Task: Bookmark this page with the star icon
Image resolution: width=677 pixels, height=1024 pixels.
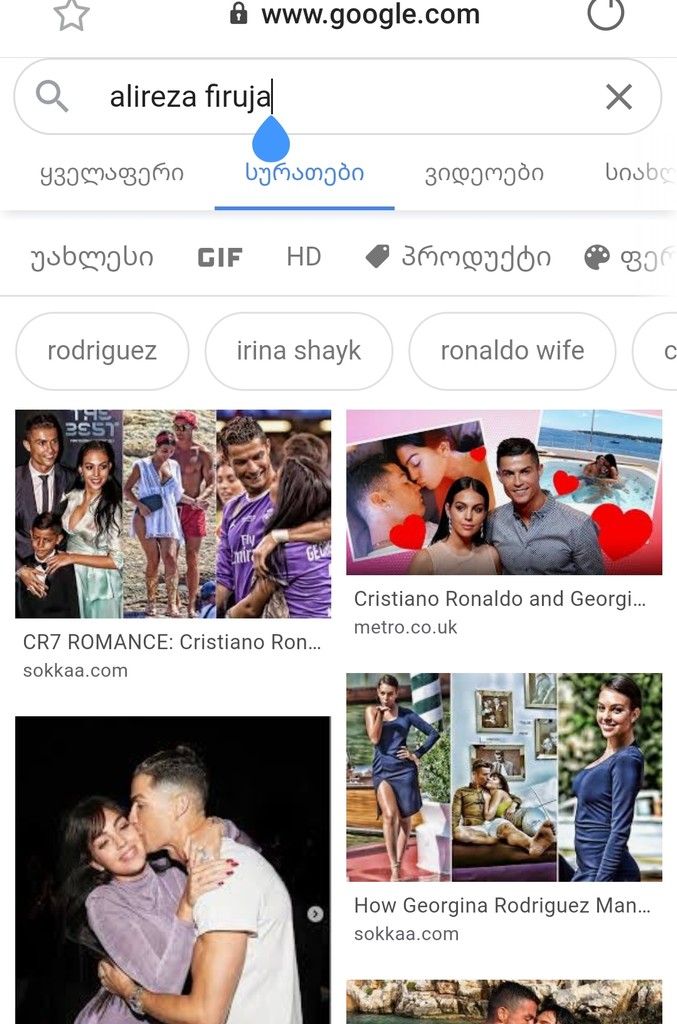Action: 71,14
